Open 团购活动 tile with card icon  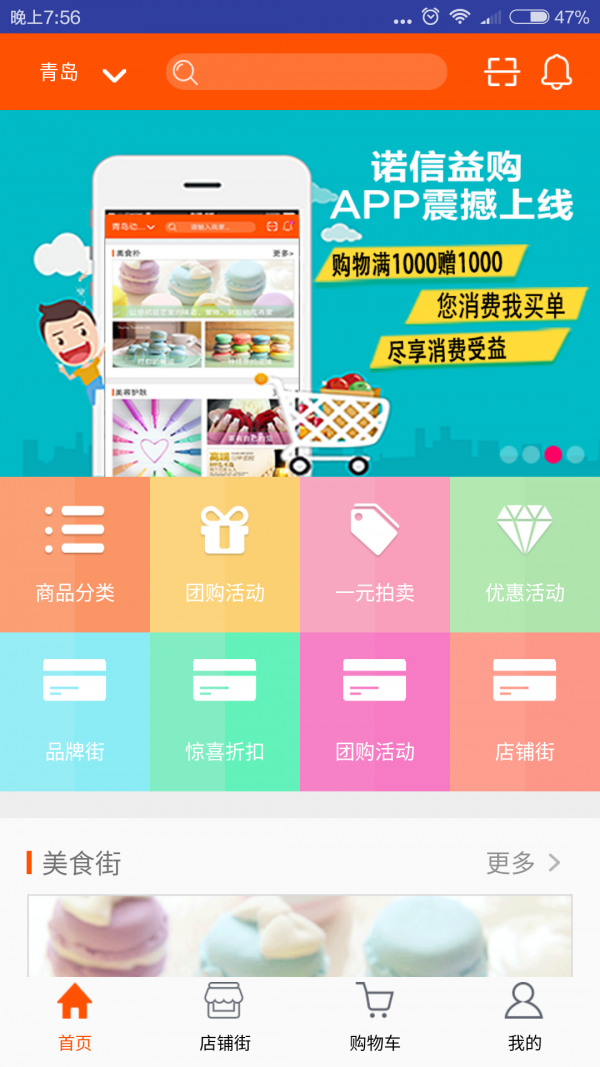coord(375,711)
